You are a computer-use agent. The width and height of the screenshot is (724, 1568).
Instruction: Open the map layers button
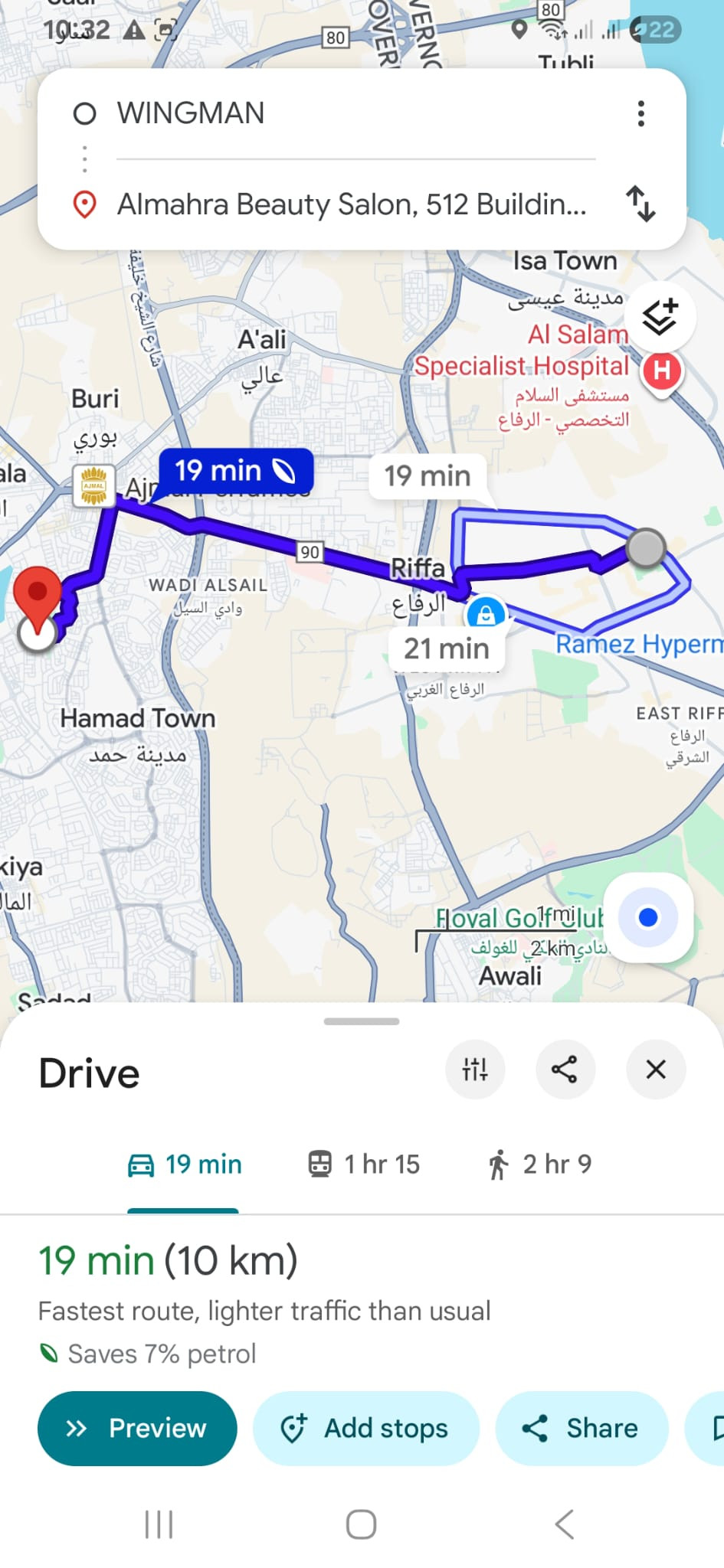click(660, 317)
